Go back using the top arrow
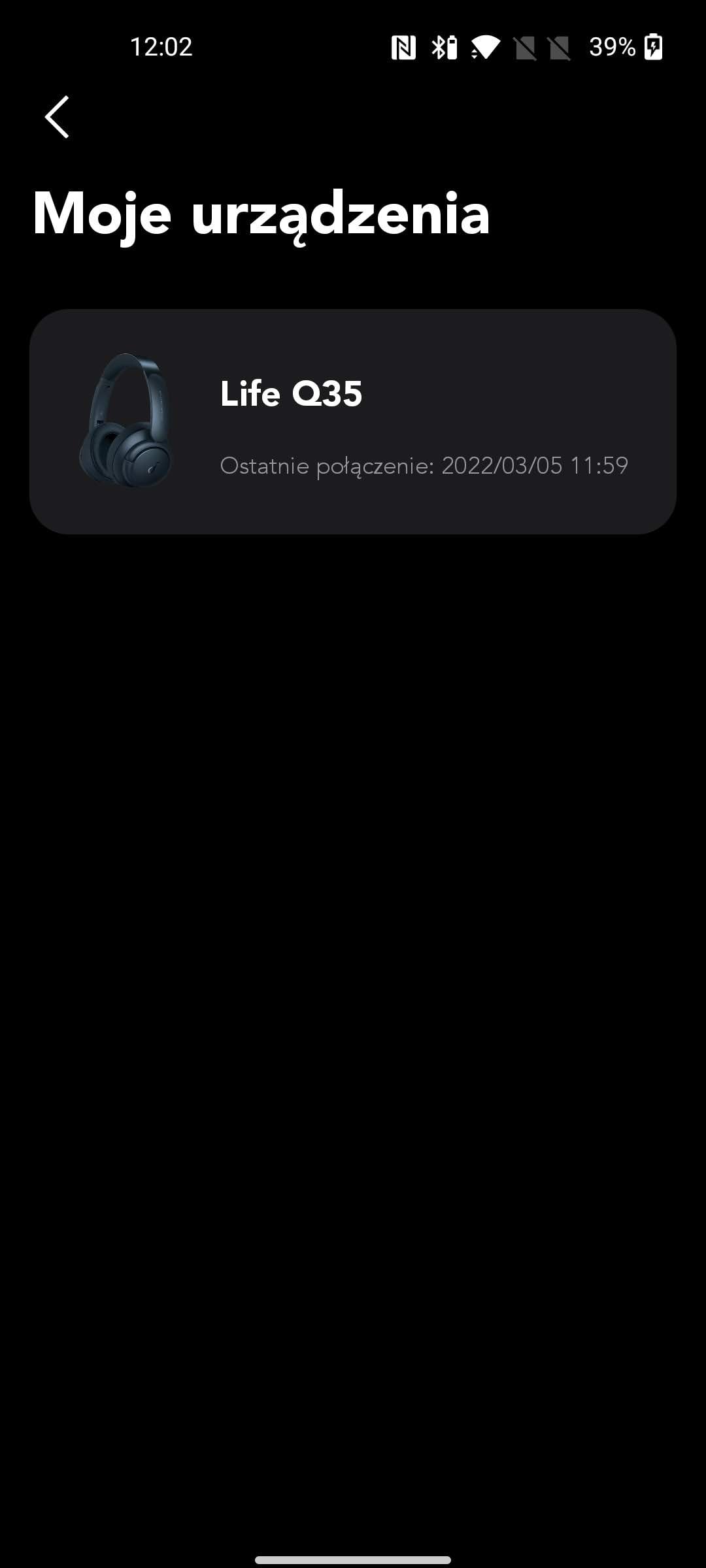 pyautogui.click(x=57, y=118)
